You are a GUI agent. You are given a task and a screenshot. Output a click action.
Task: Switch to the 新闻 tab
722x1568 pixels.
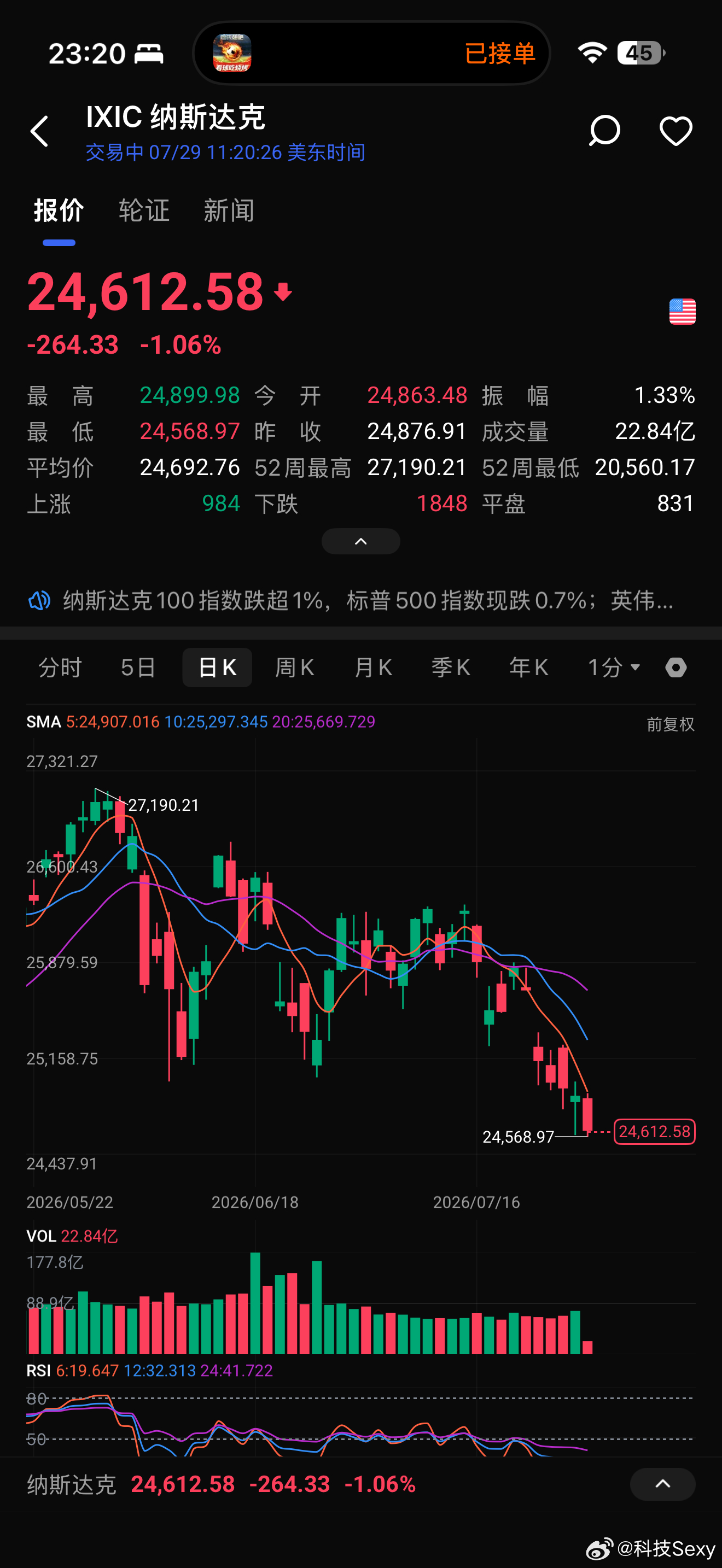pyautogui.click(x=229, y=210)
